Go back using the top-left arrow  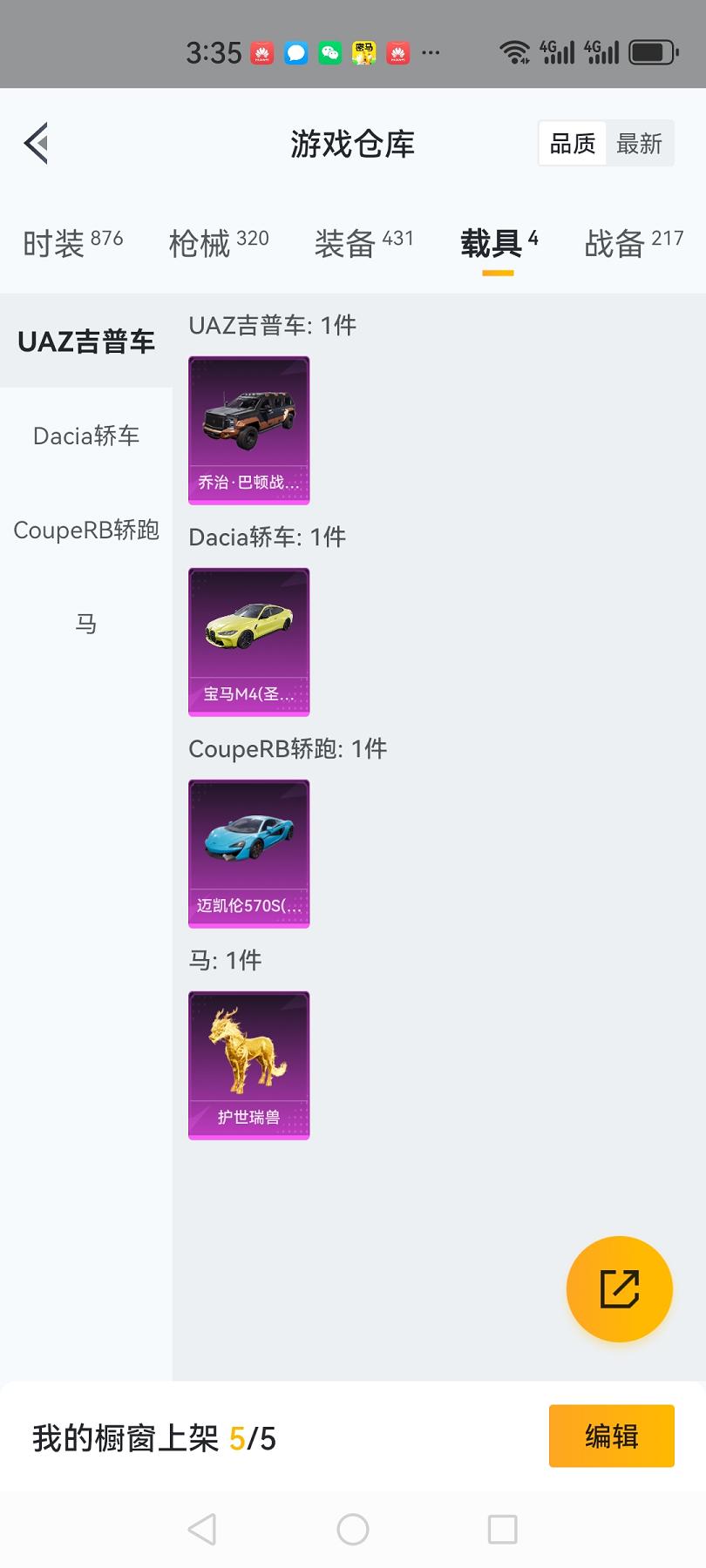(37, 144)
